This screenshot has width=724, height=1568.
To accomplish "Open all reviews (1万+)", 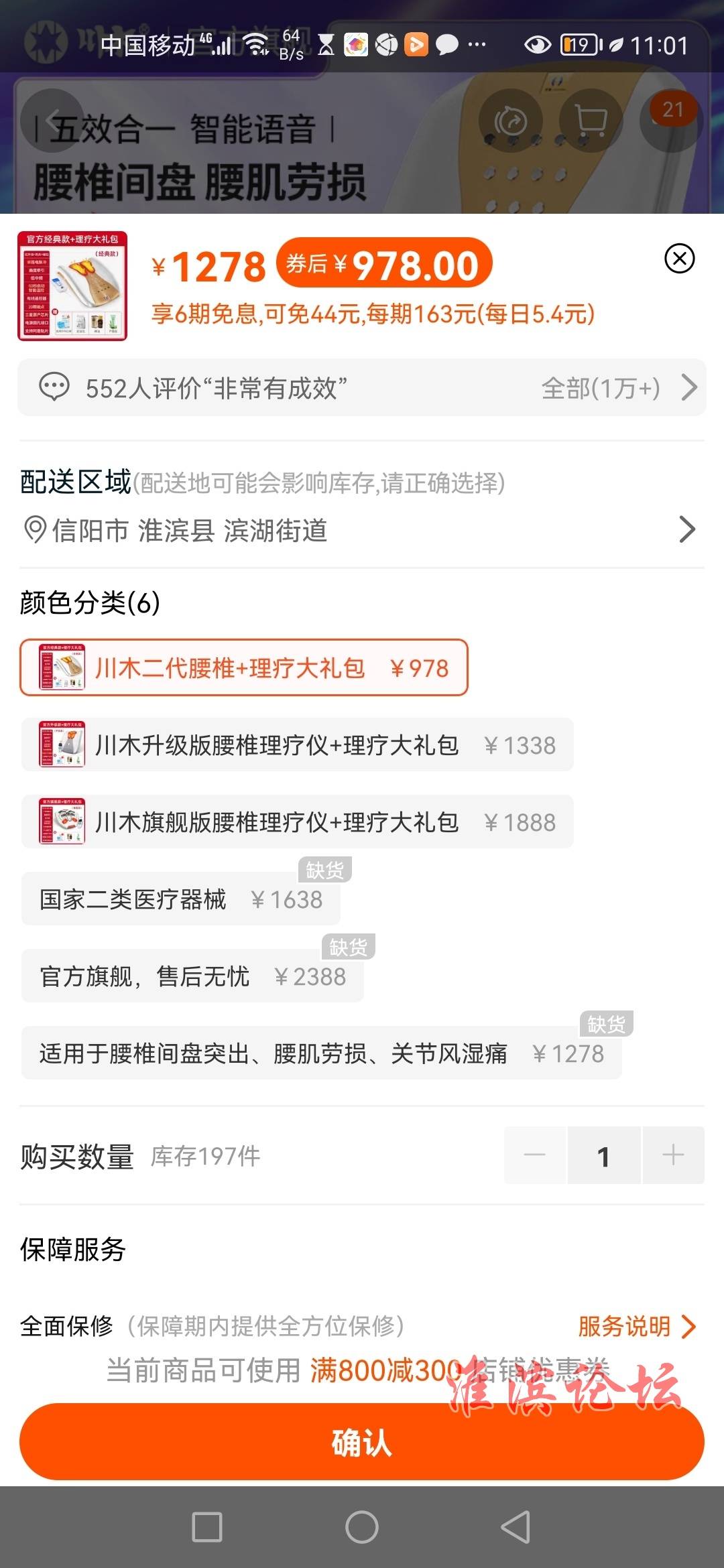I will tap(619, 388).
